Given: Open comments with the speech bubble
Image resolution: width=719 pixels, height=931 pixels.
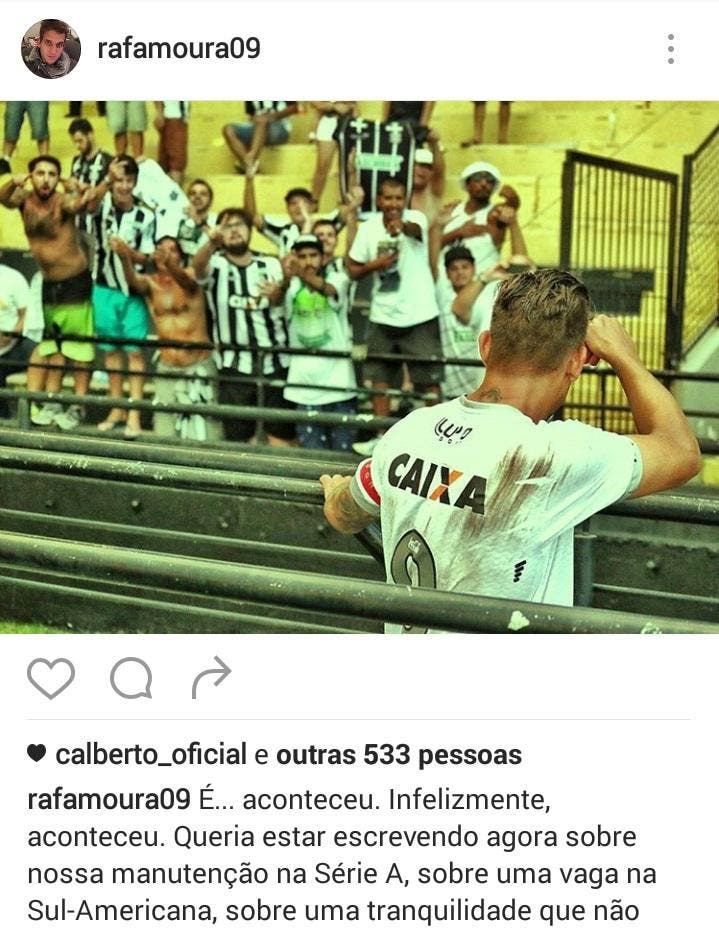Looking at the screenshot, I should (x=131, y=679).
